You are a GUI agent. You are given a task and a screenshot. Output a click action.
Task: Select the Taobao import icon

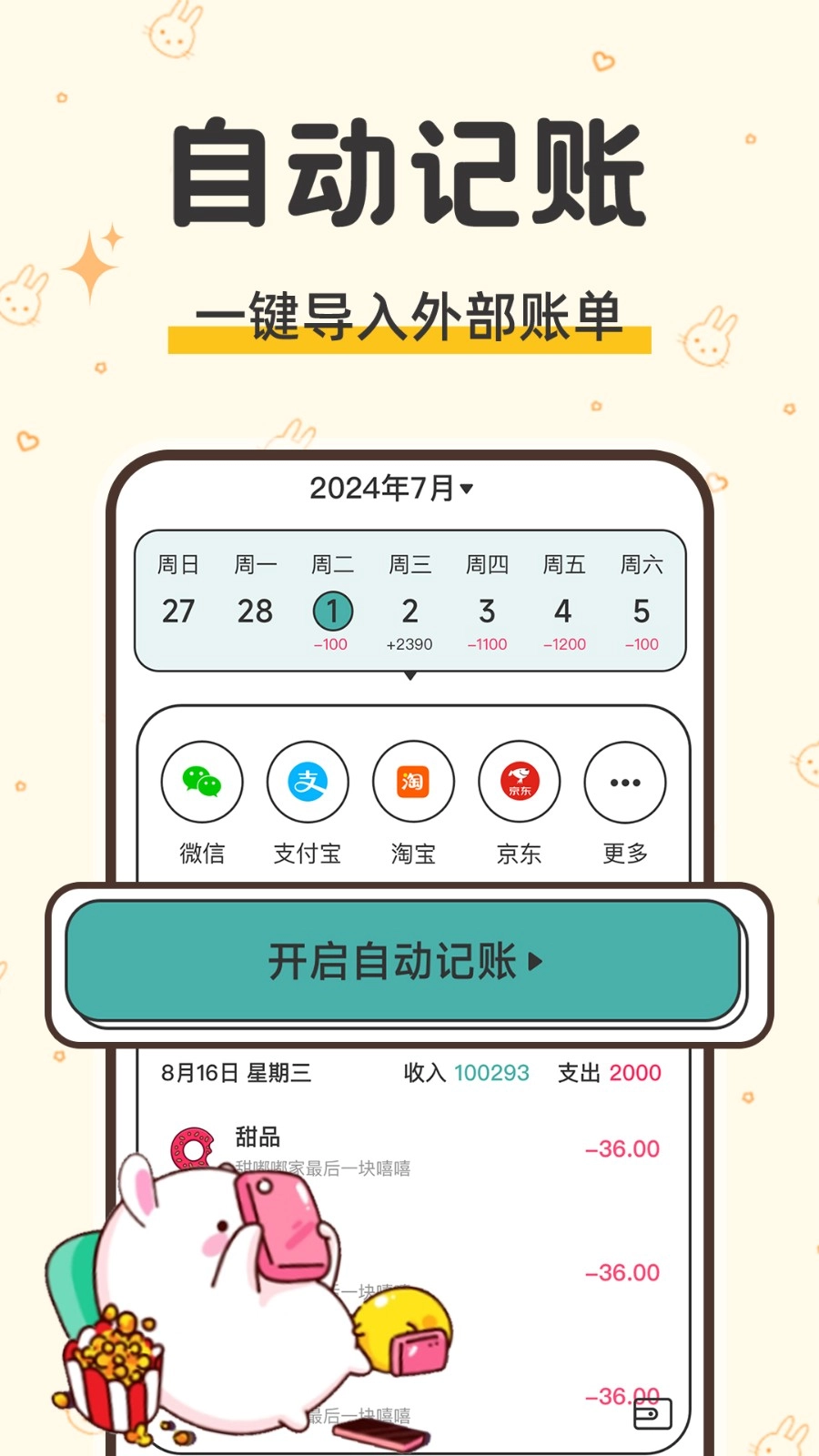[x=413, y=782]
